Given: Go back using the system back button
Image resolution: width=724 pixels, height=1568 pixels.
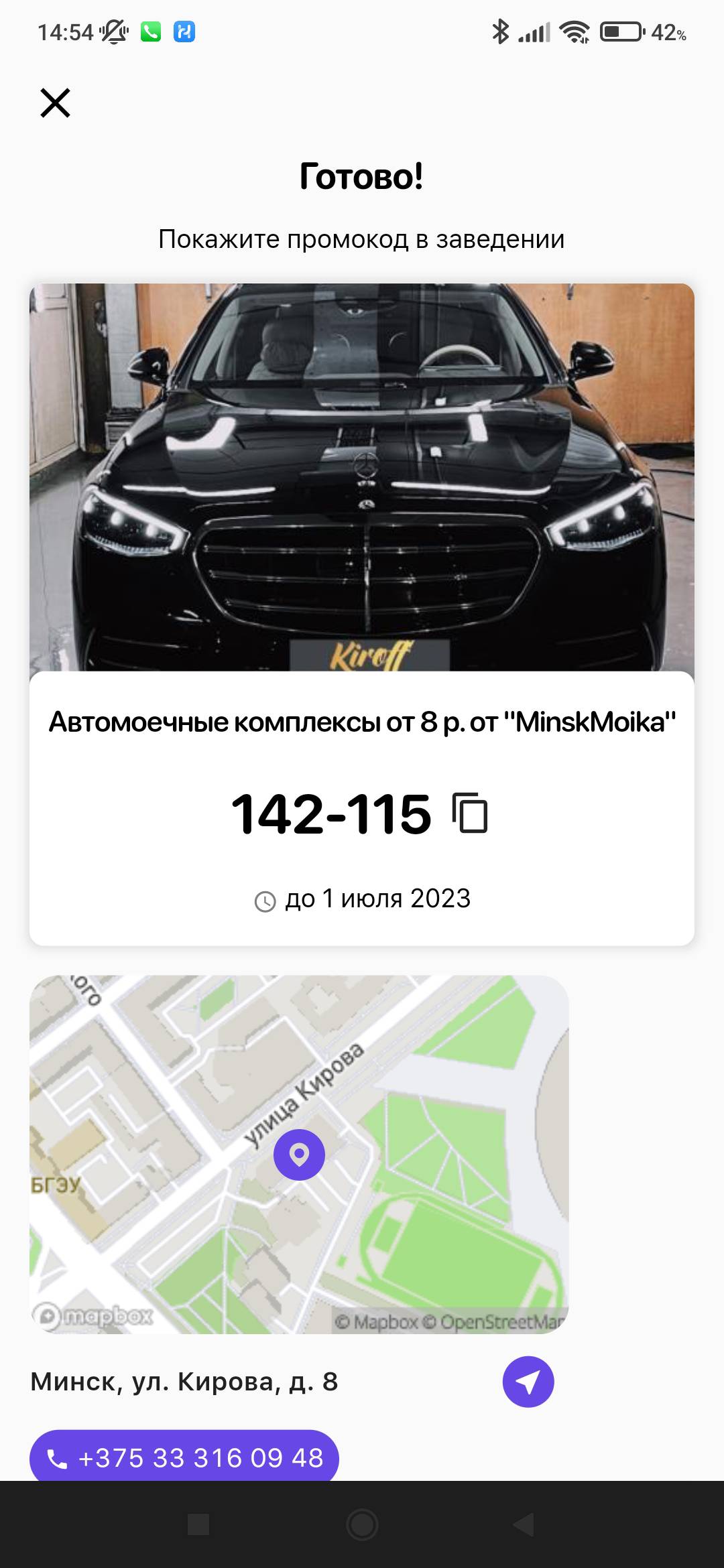Looking at the screenshot, I should [524, 1524].
